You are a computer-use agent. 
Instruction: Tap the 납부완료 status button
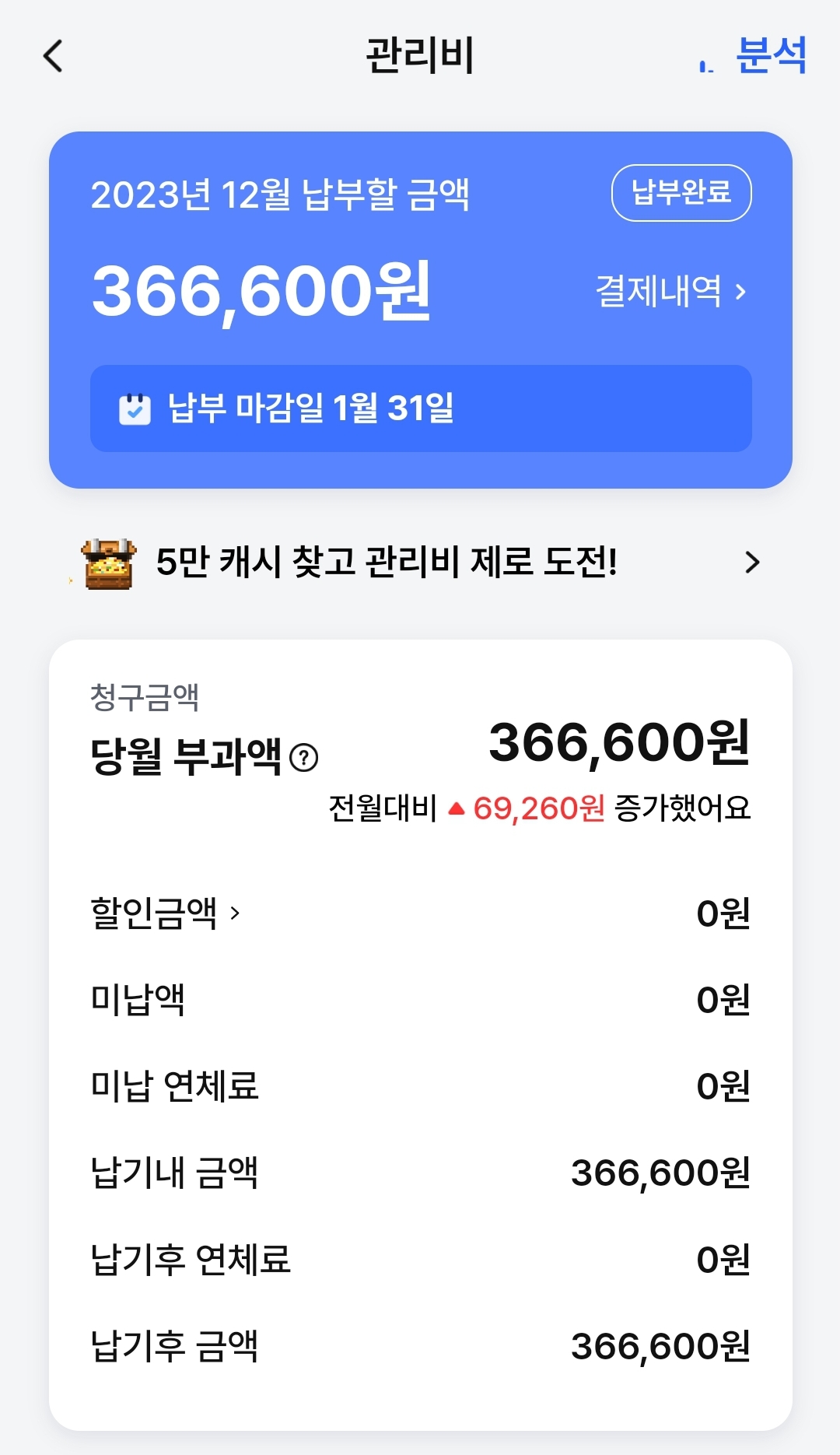pyautogui.click(x=681, y=192)
